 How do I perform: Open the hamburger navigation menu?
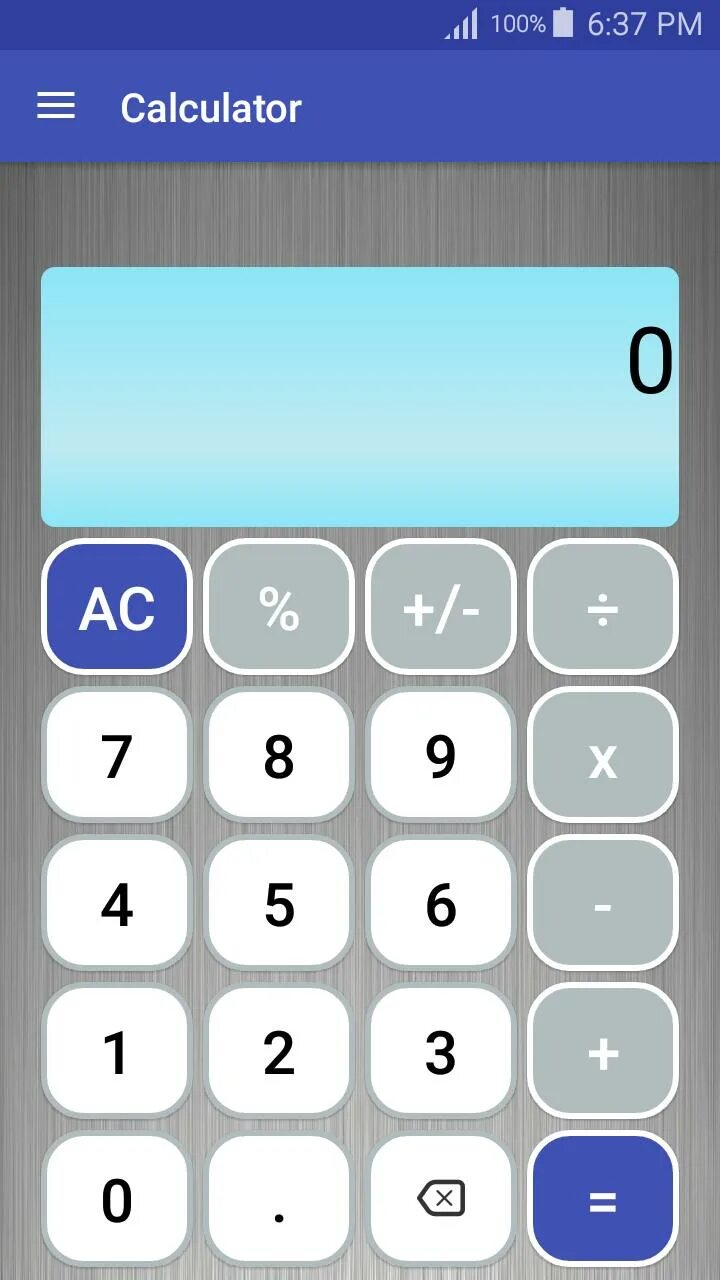point(56,106)
